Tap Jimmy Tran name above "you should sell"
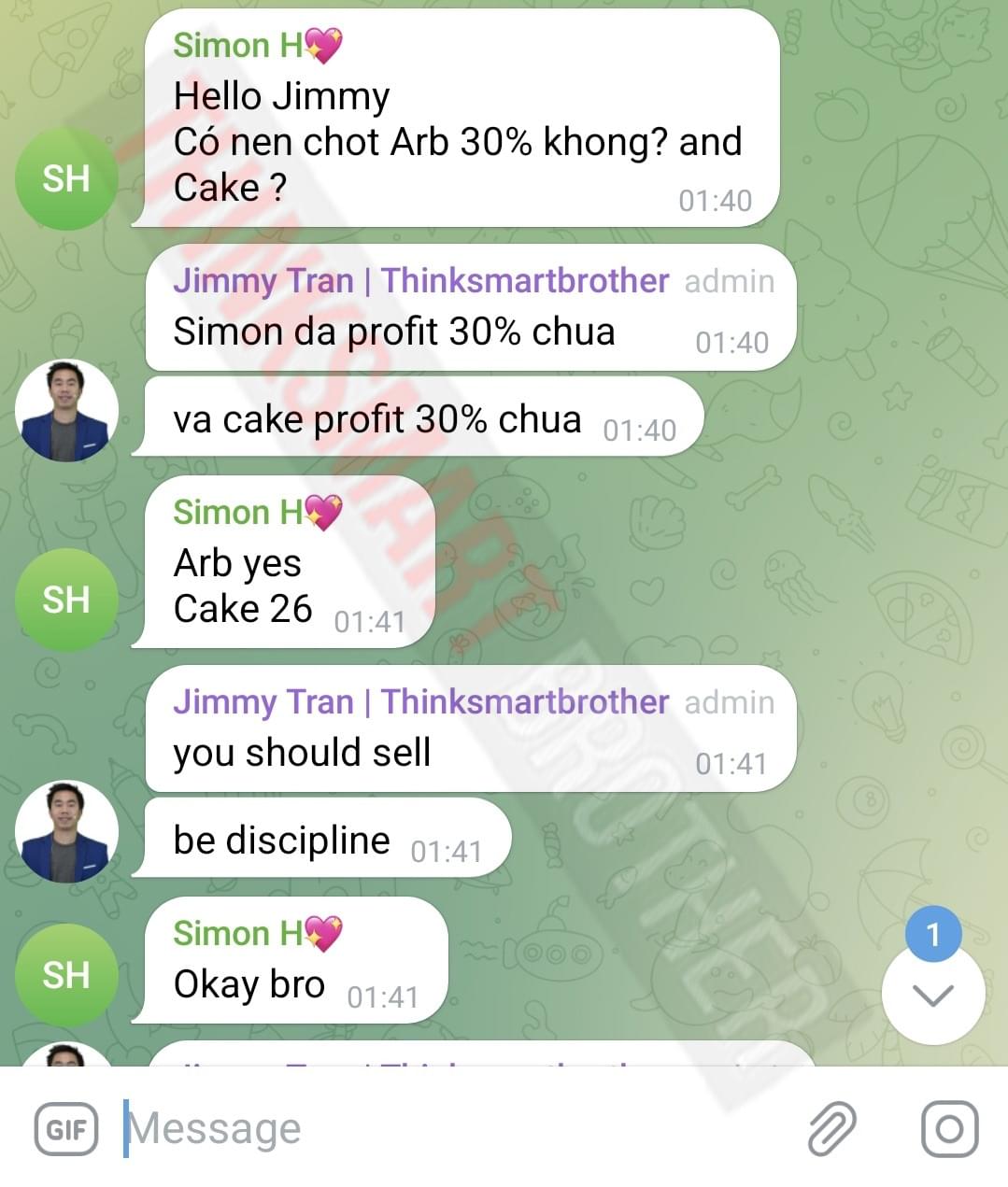 click(x=420, y=701)
